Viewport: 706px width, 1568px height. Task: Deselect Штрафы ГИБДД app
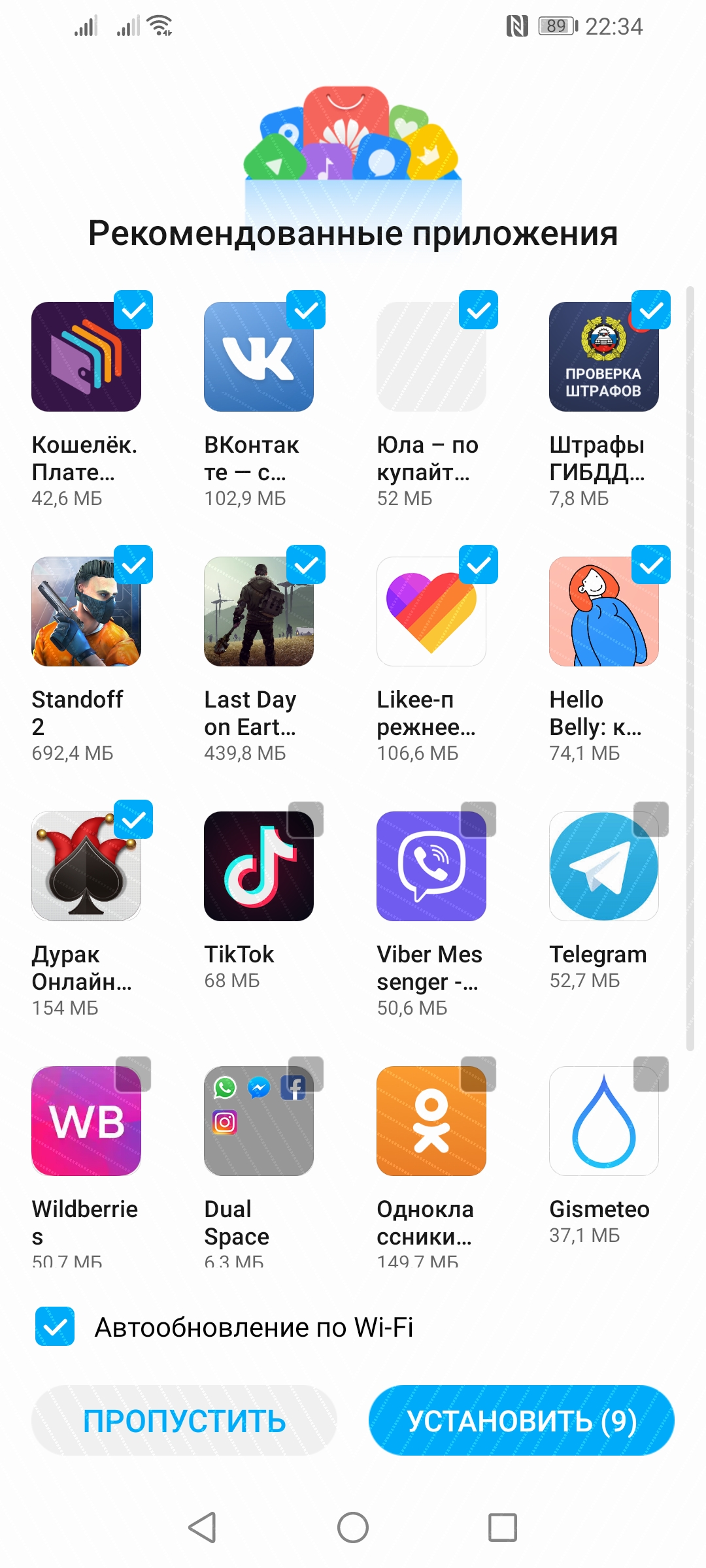(x=651, y=310)
